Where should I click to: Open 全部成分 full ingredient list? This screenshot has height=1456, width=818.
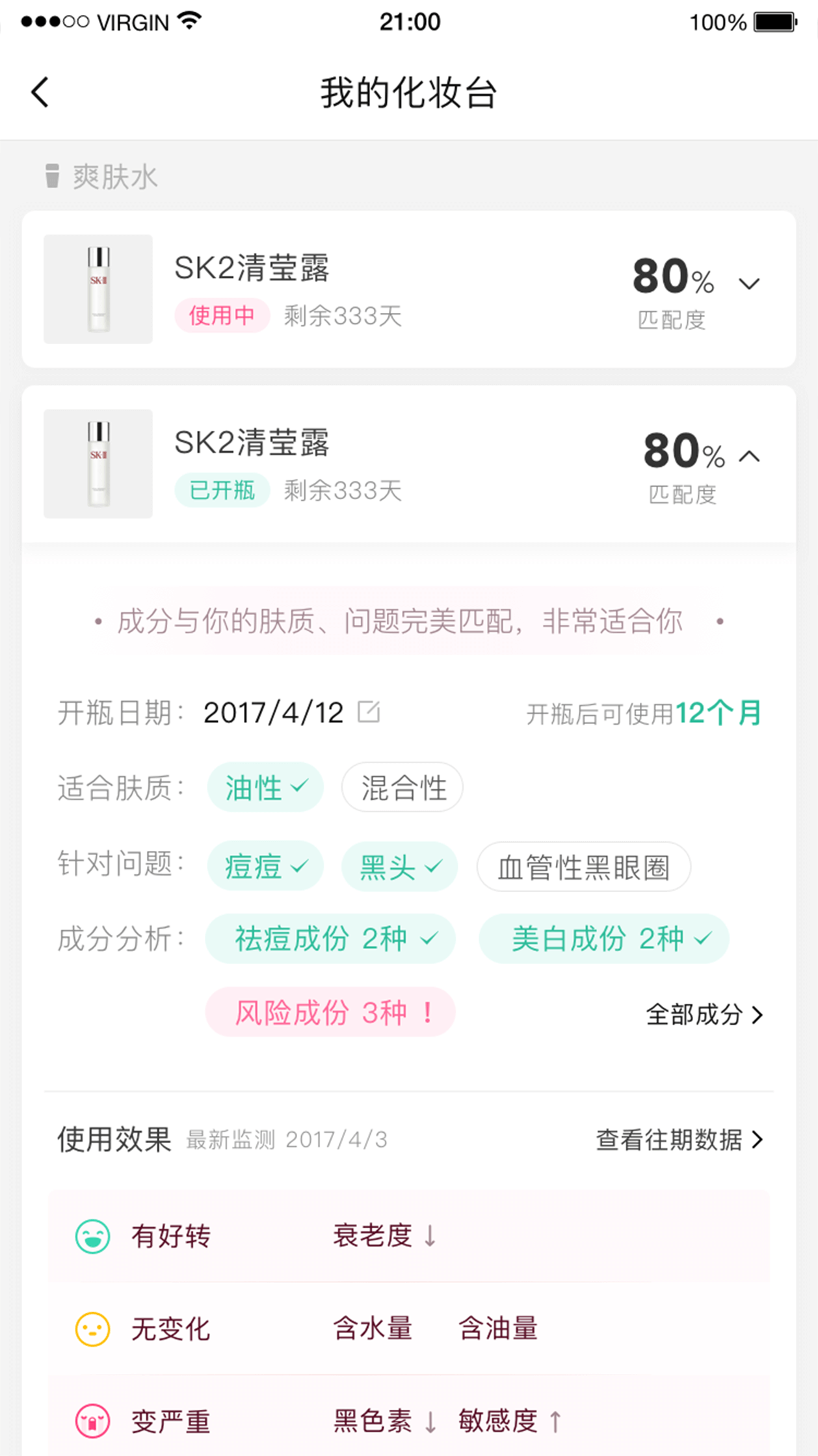(704, 1014)
